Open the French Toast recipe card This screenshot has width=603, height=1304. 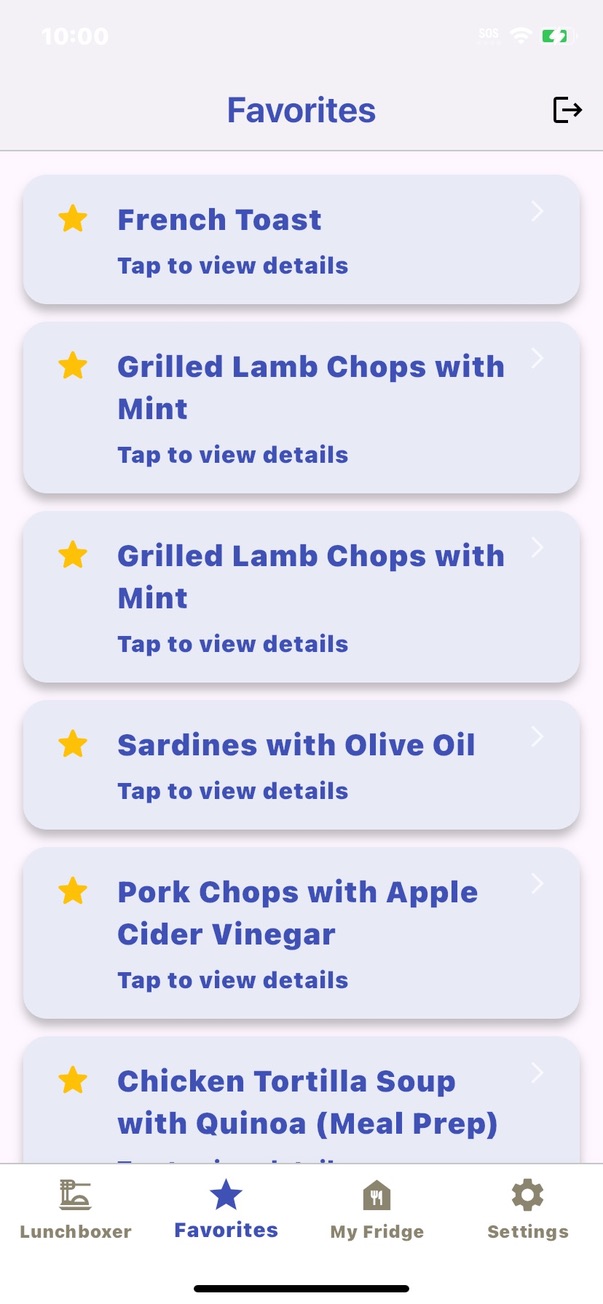click(300, 240)
